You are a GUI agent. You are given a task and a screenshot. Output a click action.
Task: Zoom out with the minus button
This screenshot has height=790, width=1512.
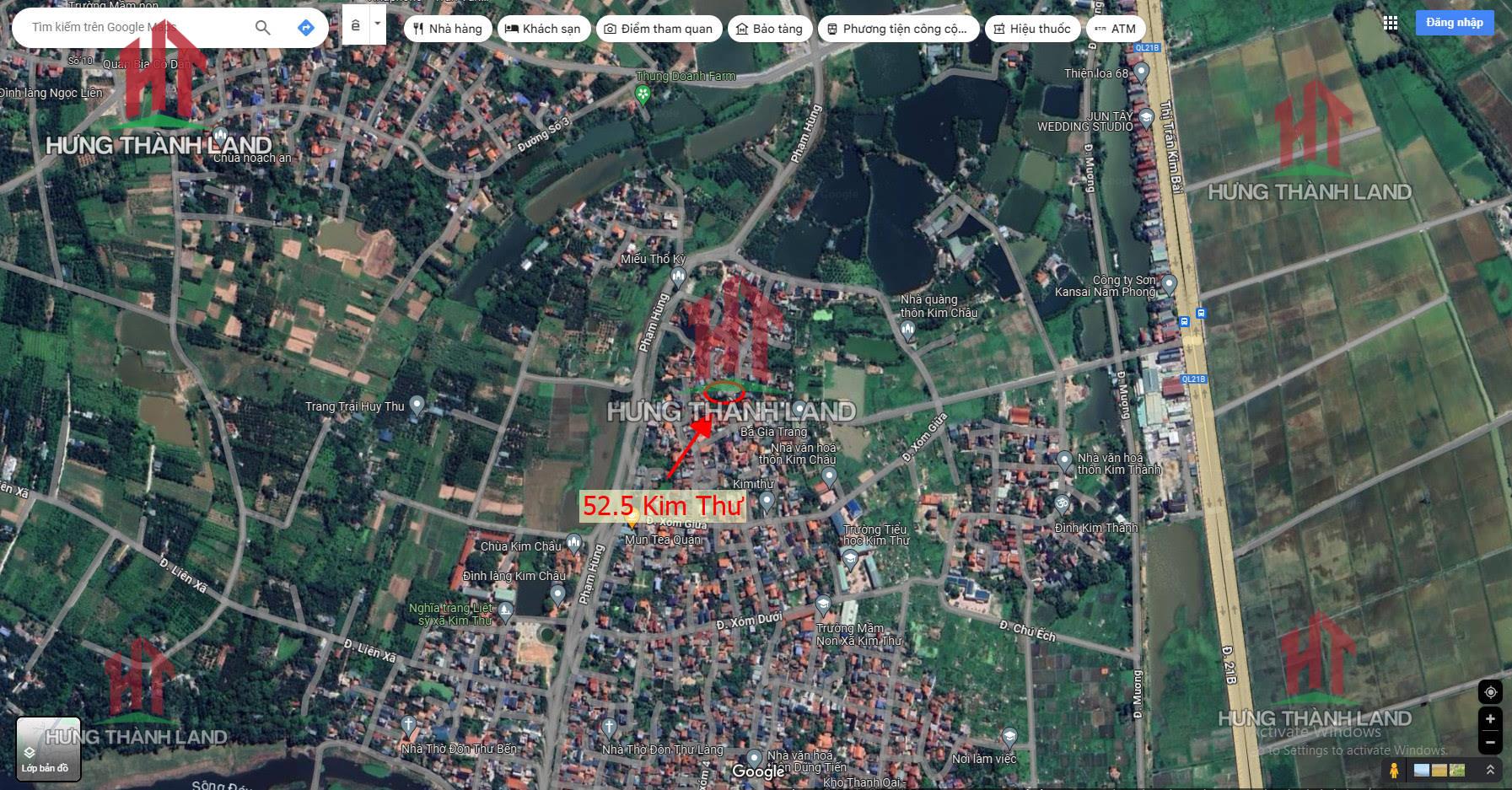click(x=1490, y=743)
